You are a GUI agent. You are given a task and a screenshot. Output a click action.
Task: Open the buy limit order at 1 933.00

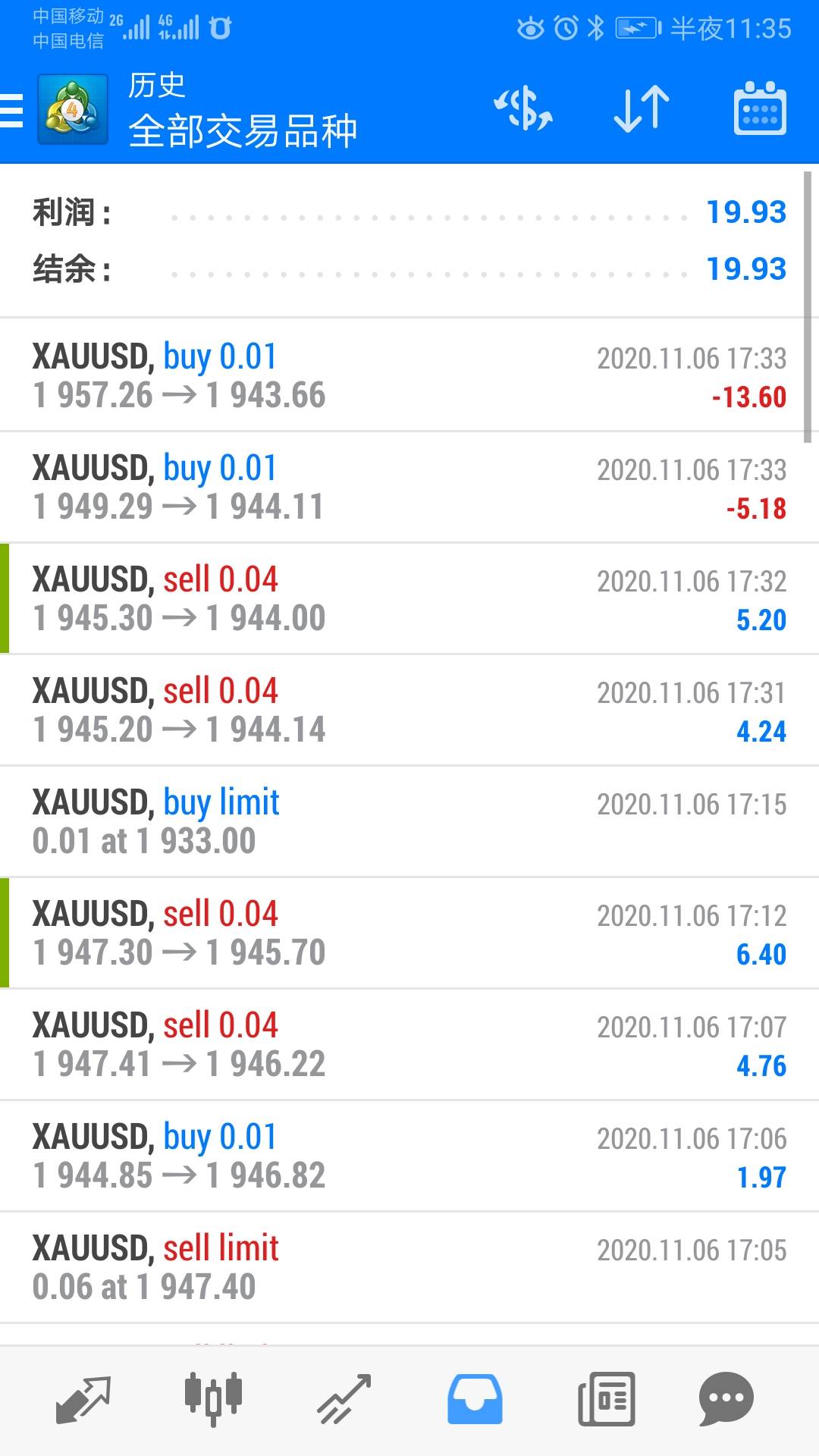pyautogui.click(x=409, y=822)
